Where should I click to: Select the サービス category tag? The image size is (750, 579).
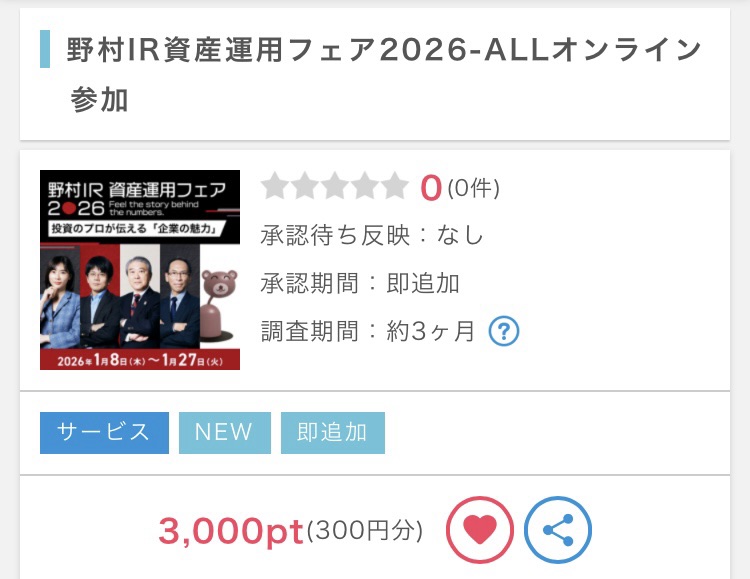104,432
